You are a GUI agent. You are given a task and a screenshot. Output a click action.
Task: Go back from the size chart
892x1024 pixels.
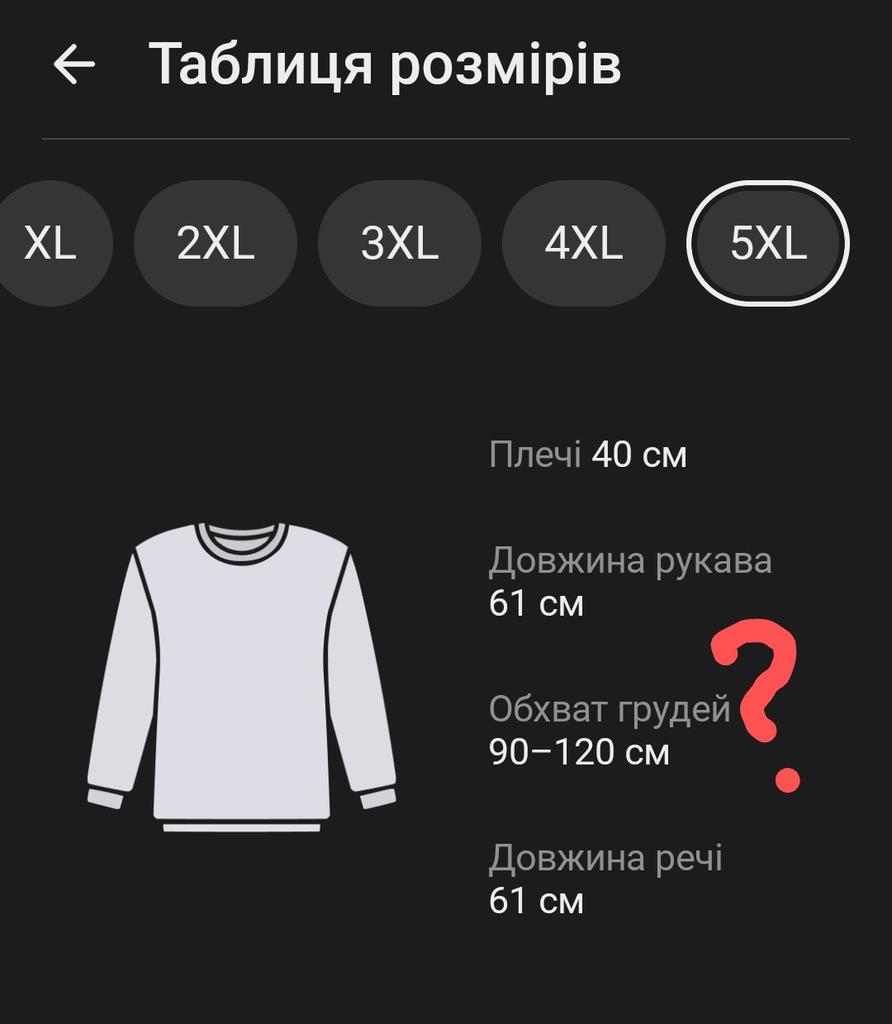(74, 65)
